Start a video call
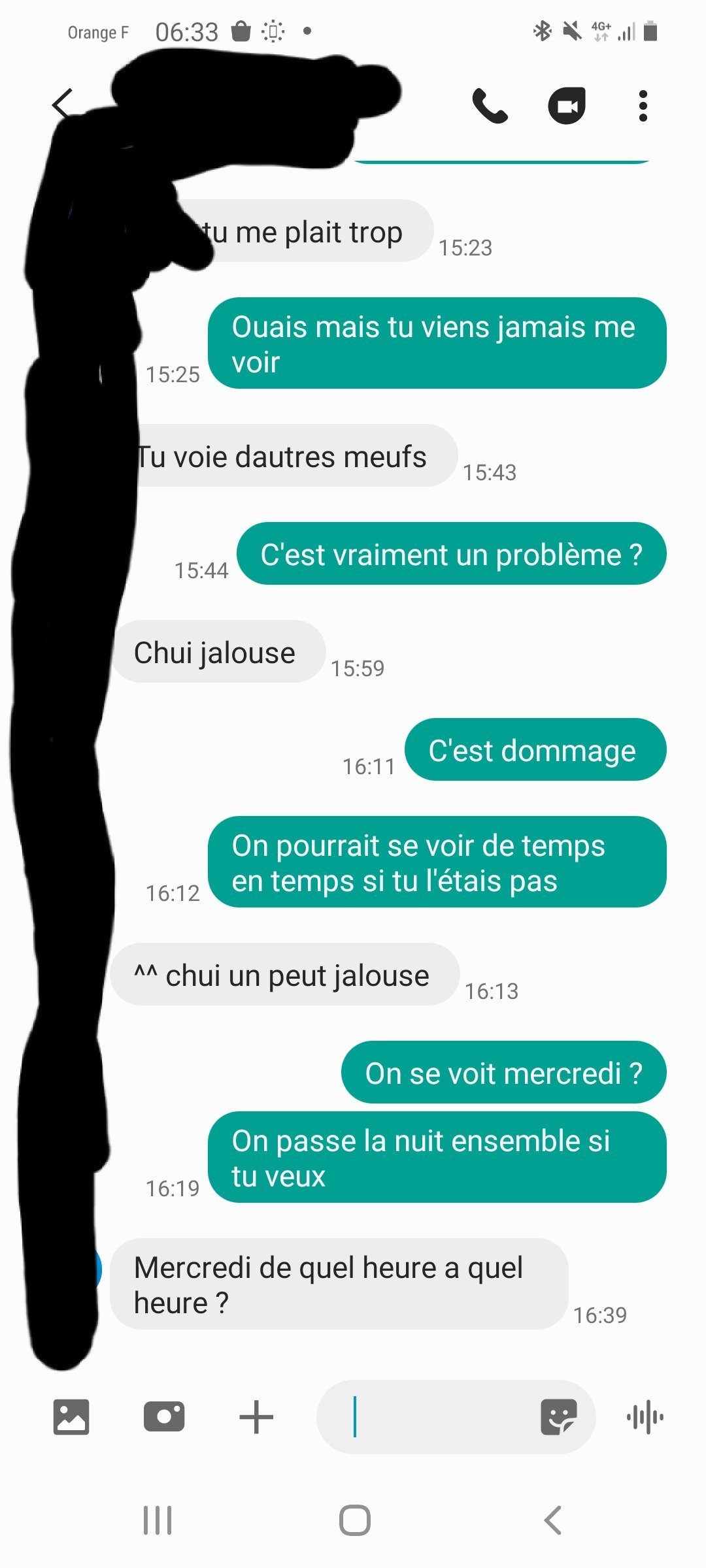 [x=566, y=106]
